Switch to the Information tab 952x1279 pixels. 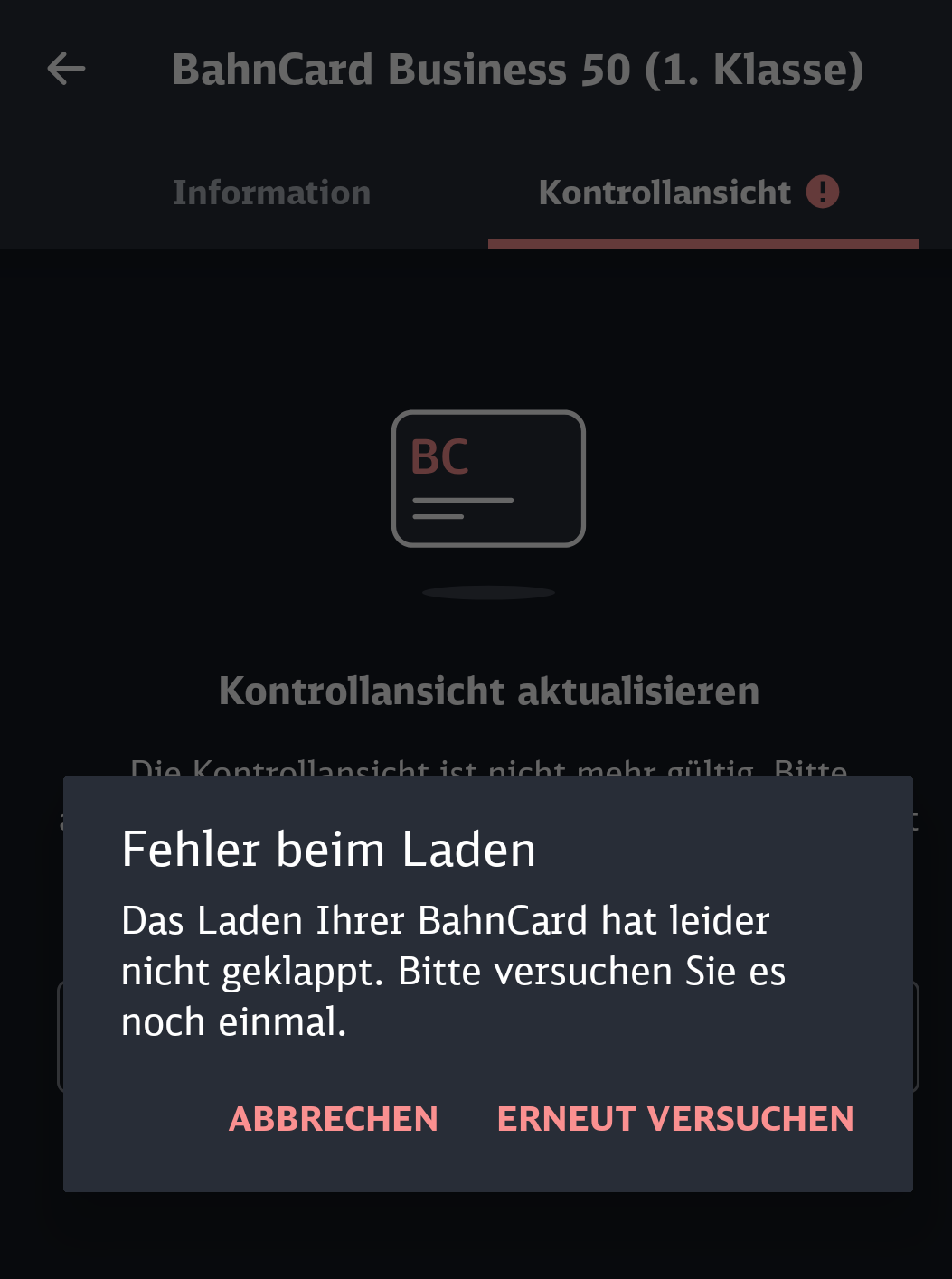pyautogui.click(x=271, y=193)
